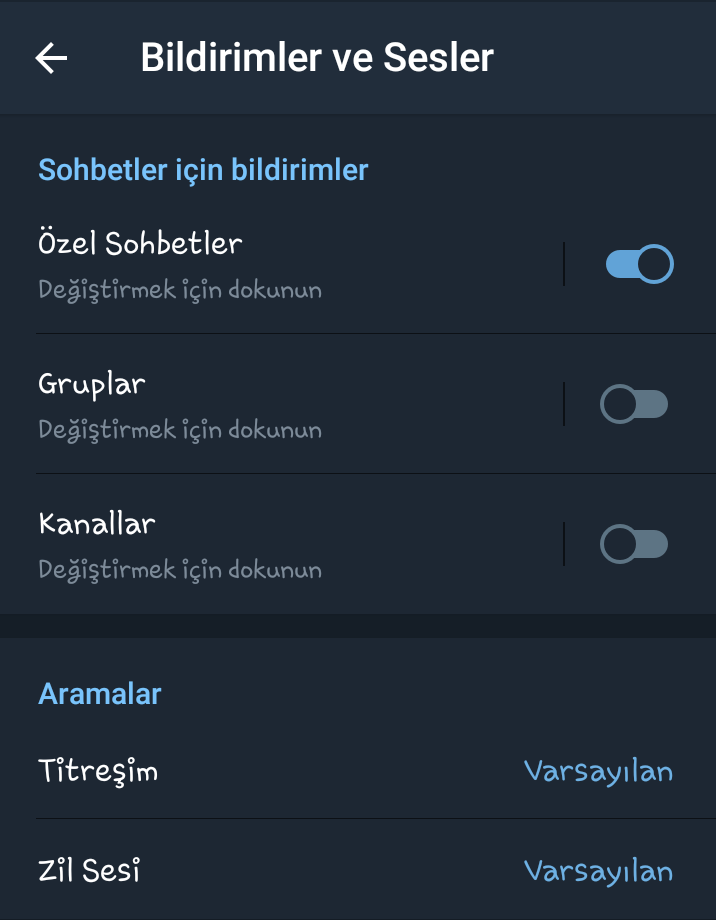Turn on the Kanallar switch
This screenshot has height=920, width=716.
point(634,545)
